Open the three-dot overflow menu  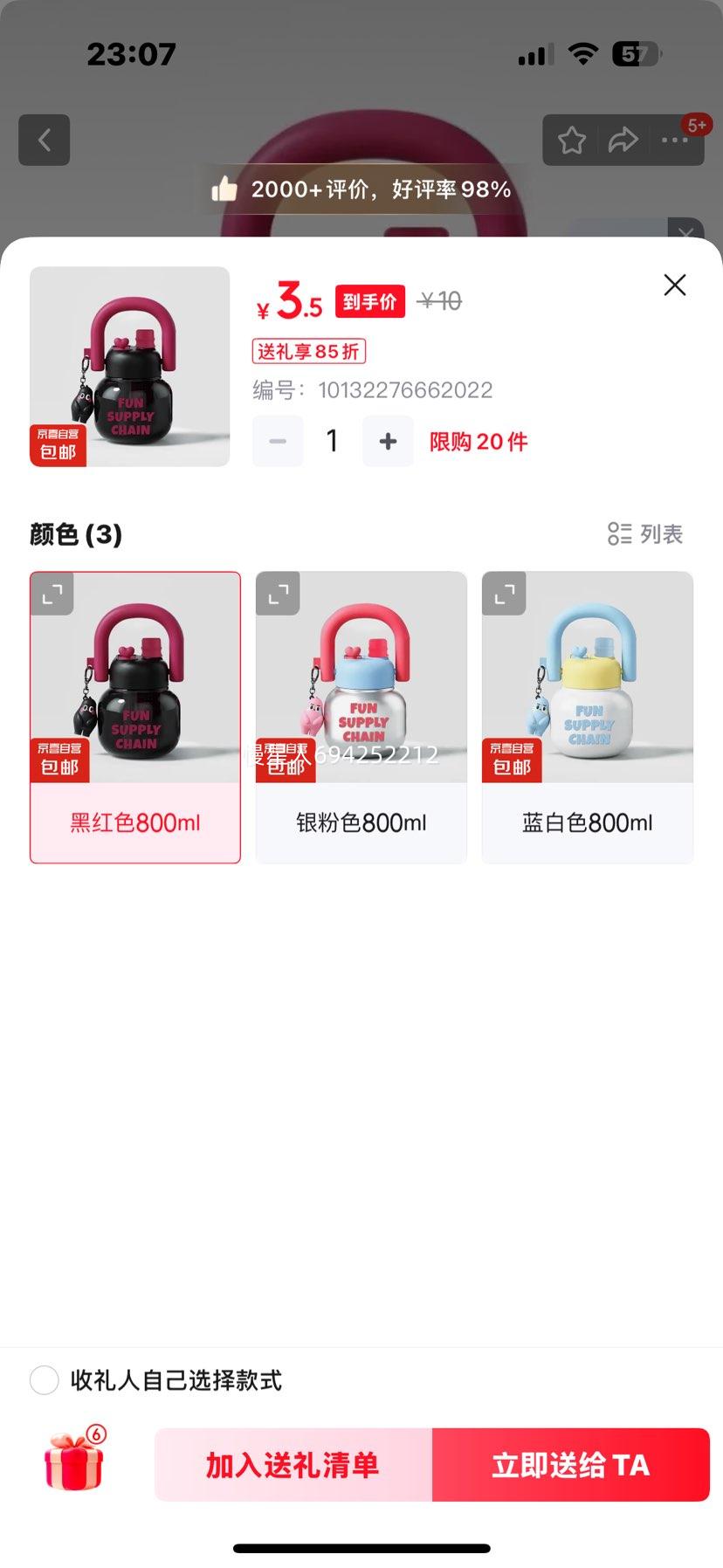click(x=675, y=140)
